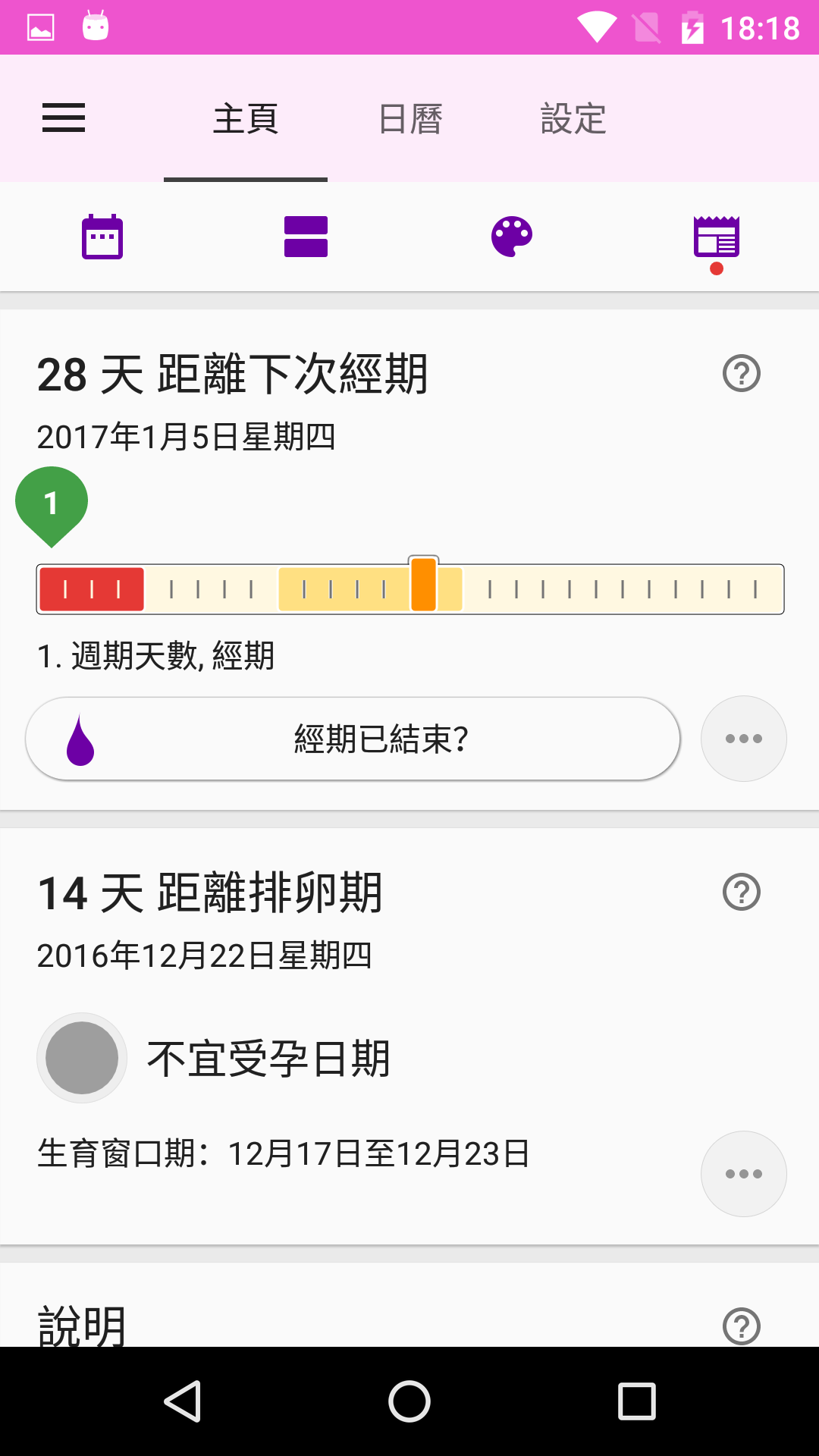
Task: Open help for 距離排卵期 card
Action: click(742, 892)
